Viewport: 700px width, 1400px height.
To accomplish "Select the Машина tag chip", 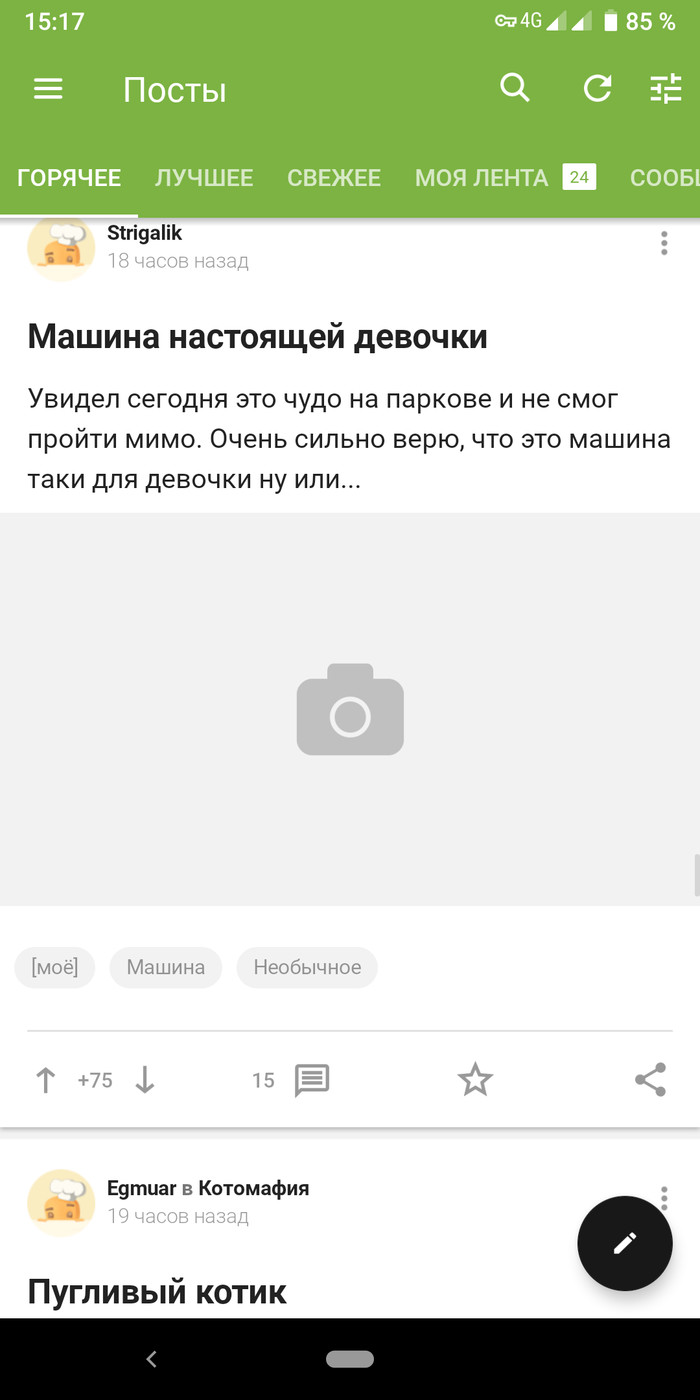I will click(x=166, y=967).
